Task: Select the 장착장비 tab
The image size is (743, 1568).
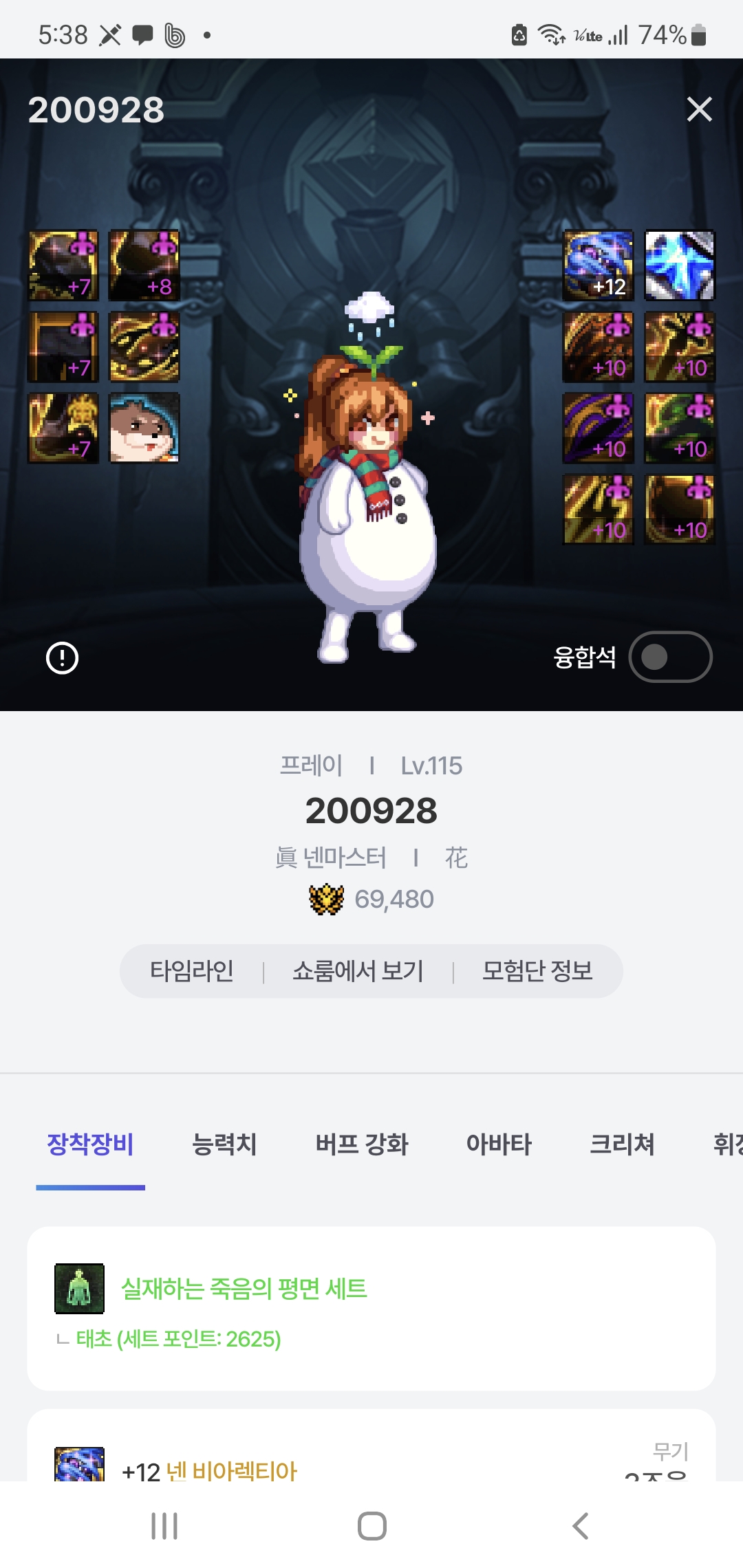Action: 90,1144
